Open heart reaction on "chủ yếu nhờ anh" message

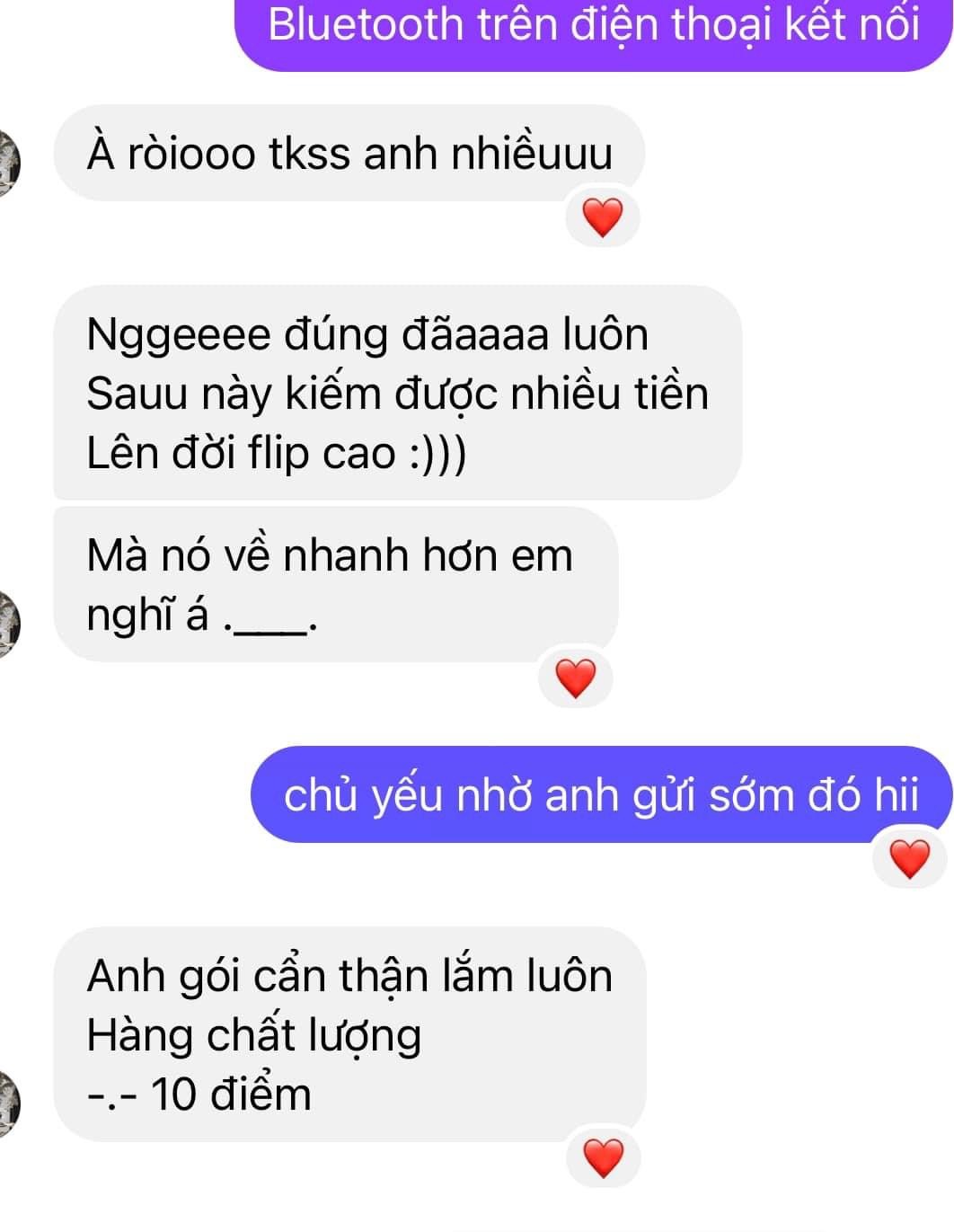[909, 860]
